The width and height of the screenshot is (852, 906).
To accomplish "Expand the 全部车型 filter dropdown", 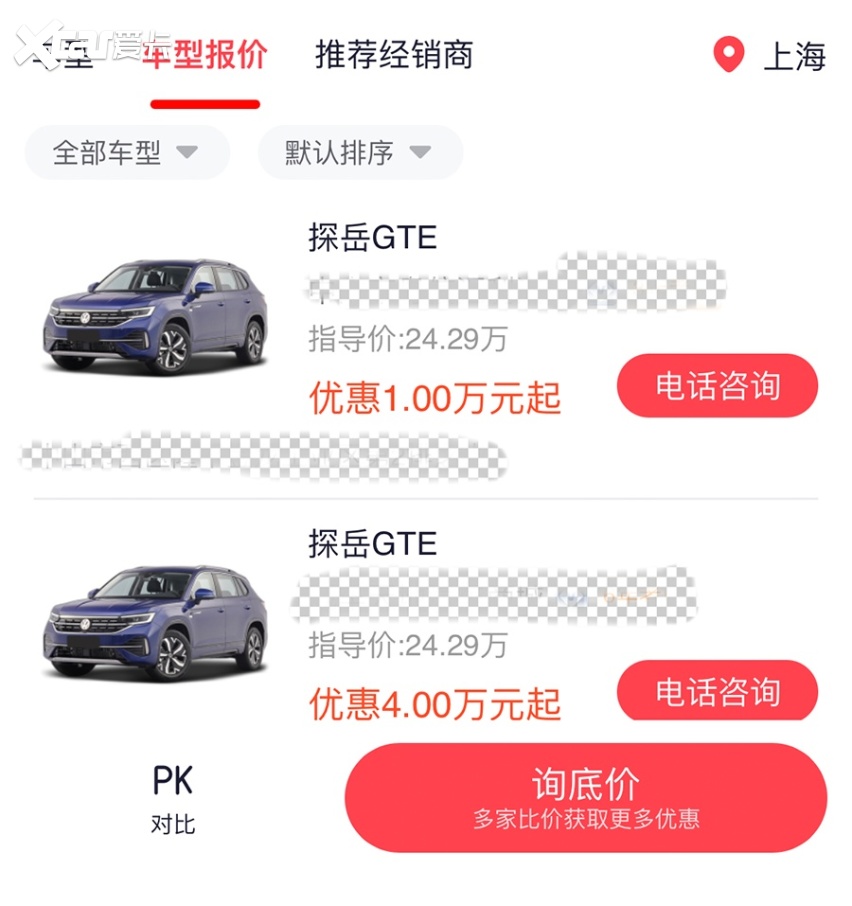I will [127, 153].
